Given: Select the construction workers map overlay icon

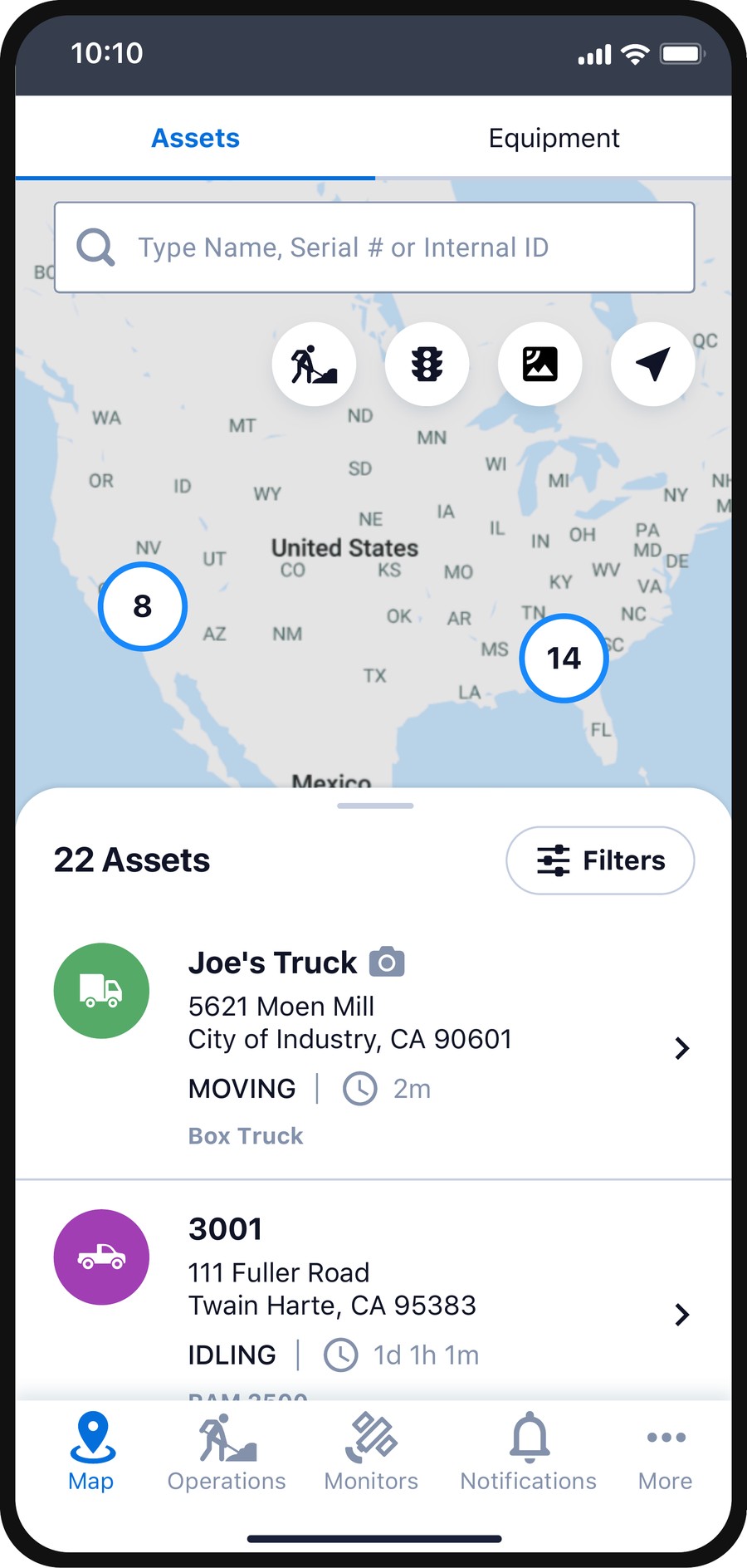Looking at the screenshot, I should point(314,364).
